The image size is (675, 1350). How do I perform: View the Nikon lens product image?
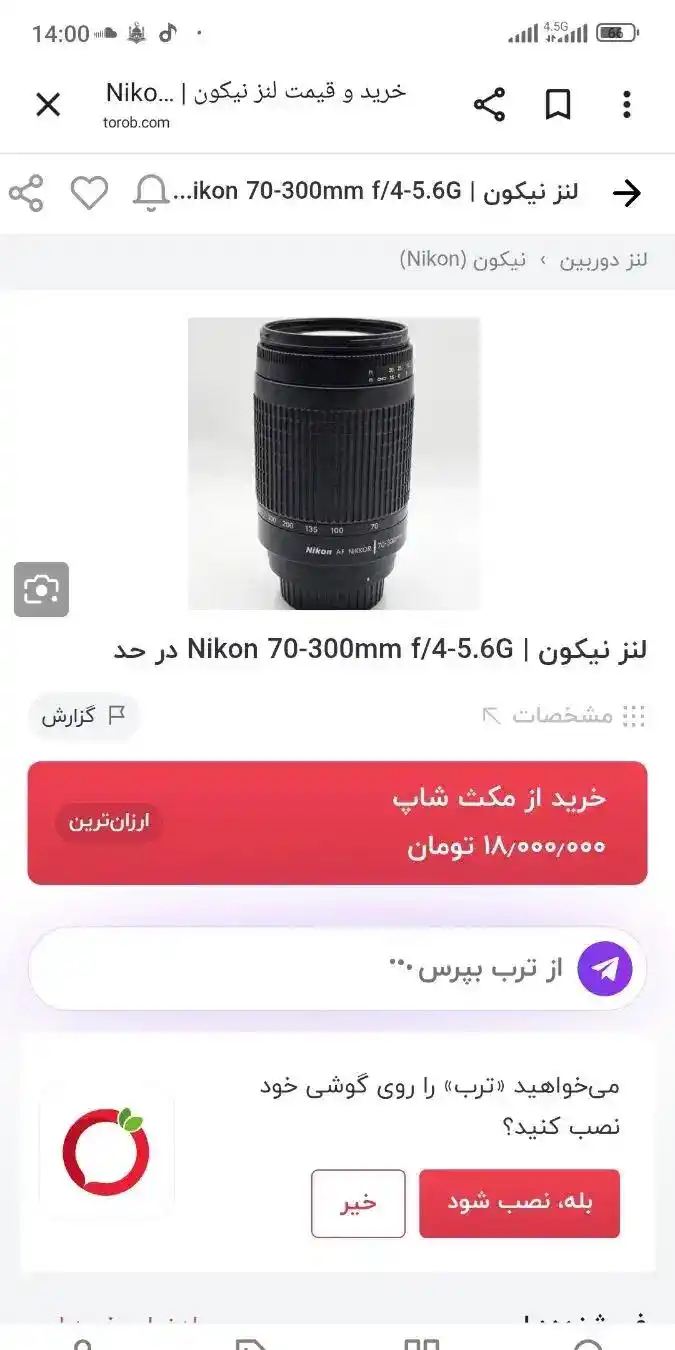(334, 463)
